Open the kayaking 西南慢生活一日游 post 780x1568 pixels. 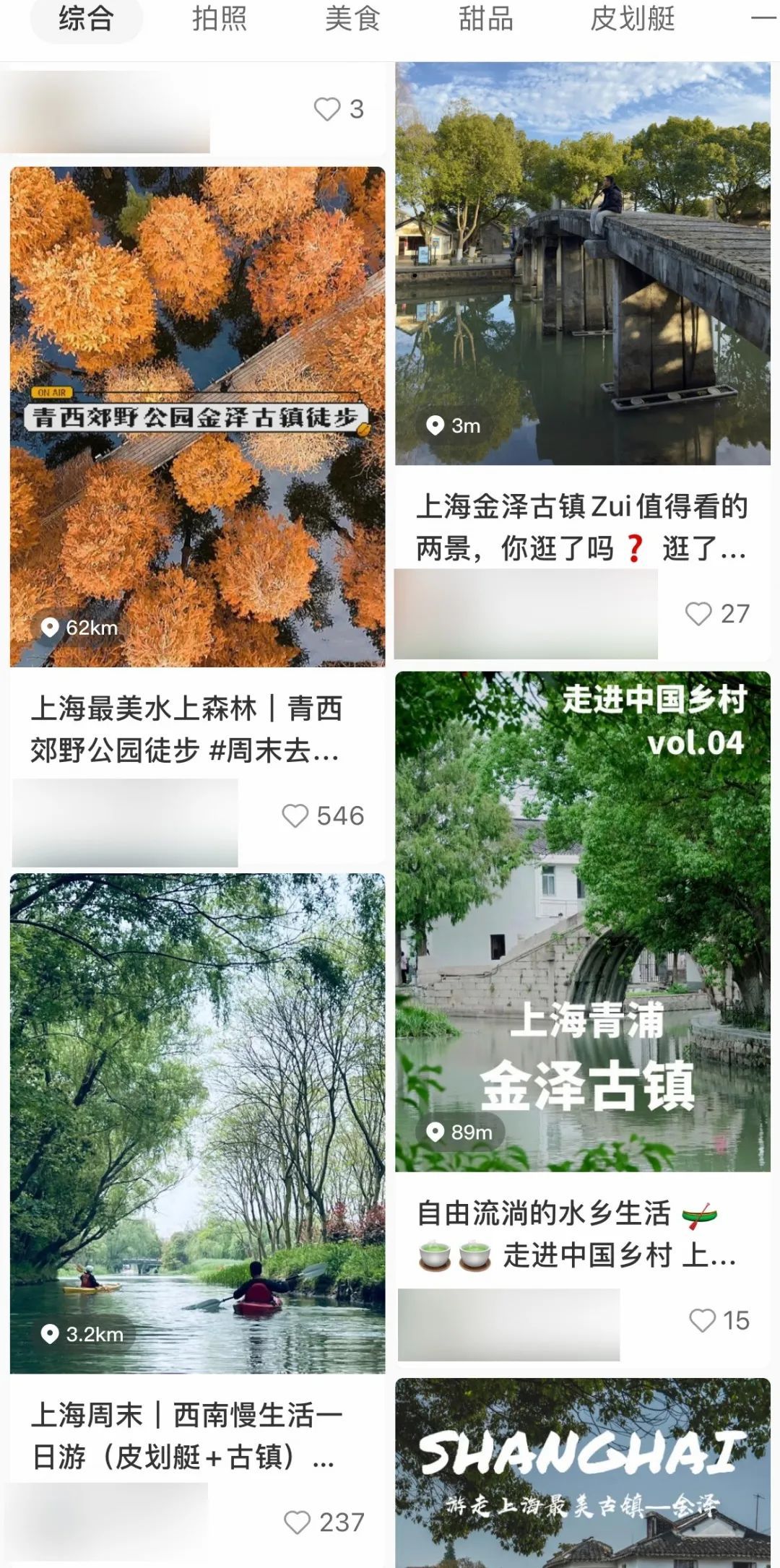pos(197,1123)
